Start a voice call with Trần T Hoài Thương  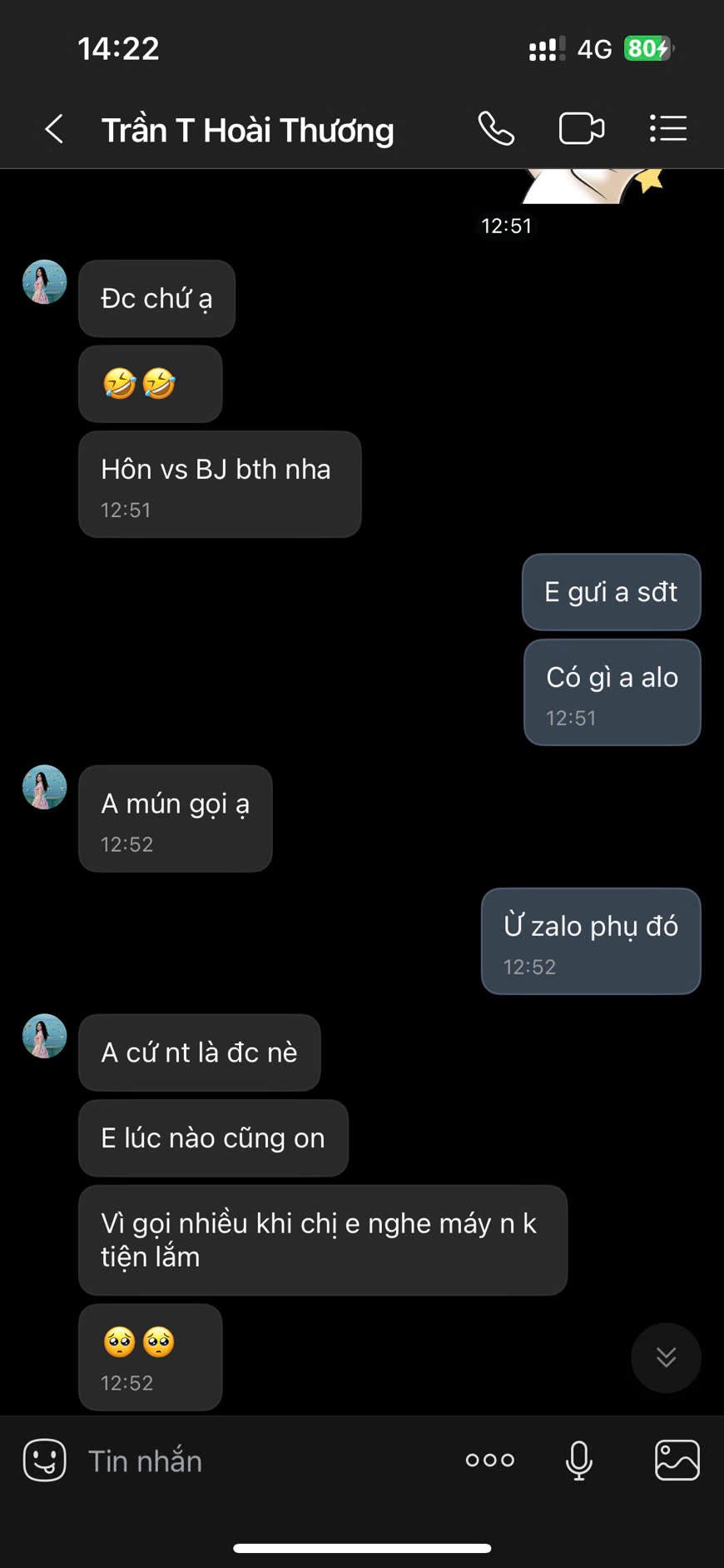[x=496, y=129]
